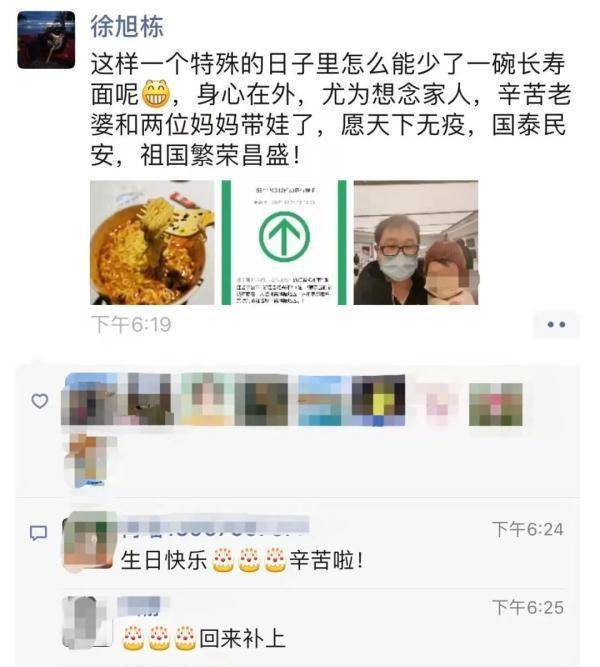Open 徐旭栋's name link

pos(127,26)
